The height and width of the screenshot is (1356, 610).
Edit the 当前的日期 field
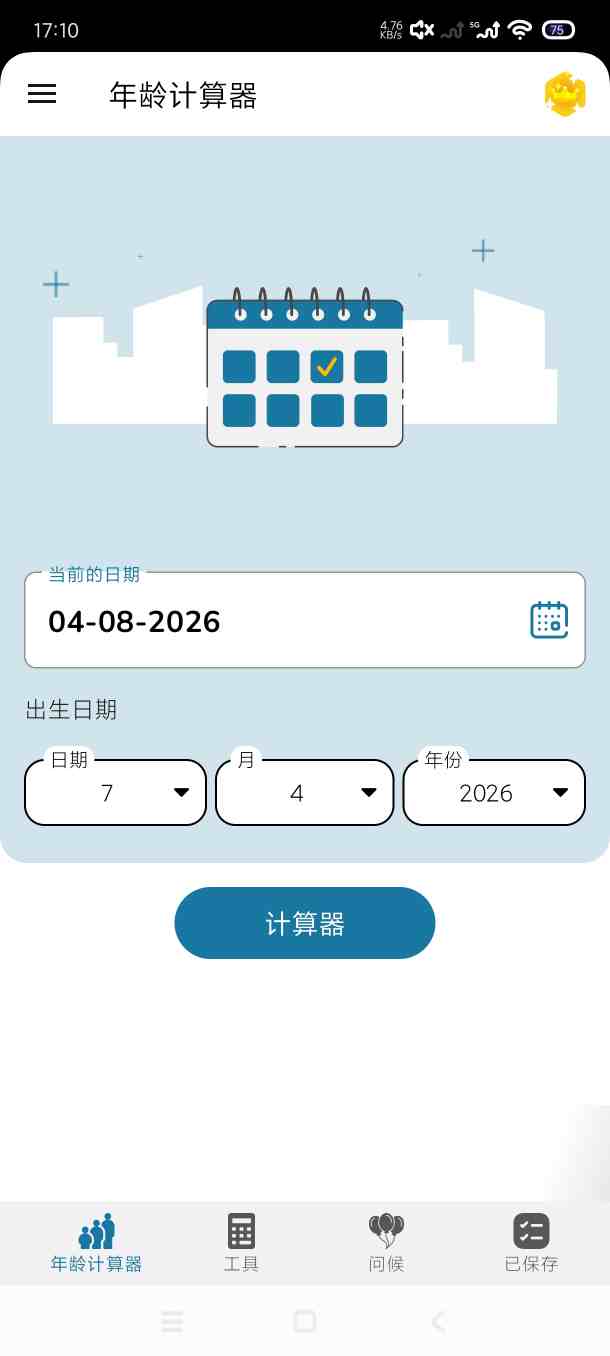270,621
